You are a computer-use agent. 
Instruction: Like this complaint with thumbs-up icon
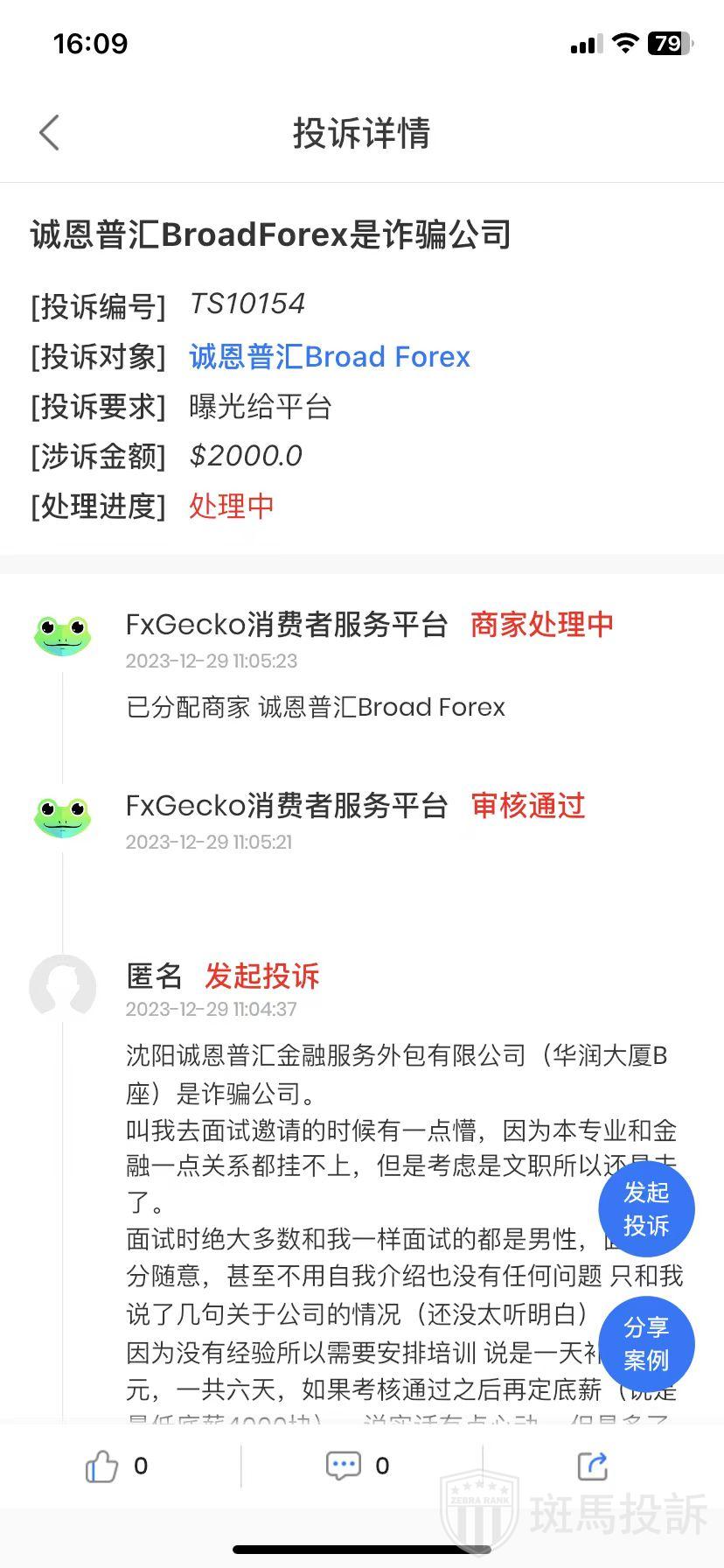click(x=102, y=1466)
